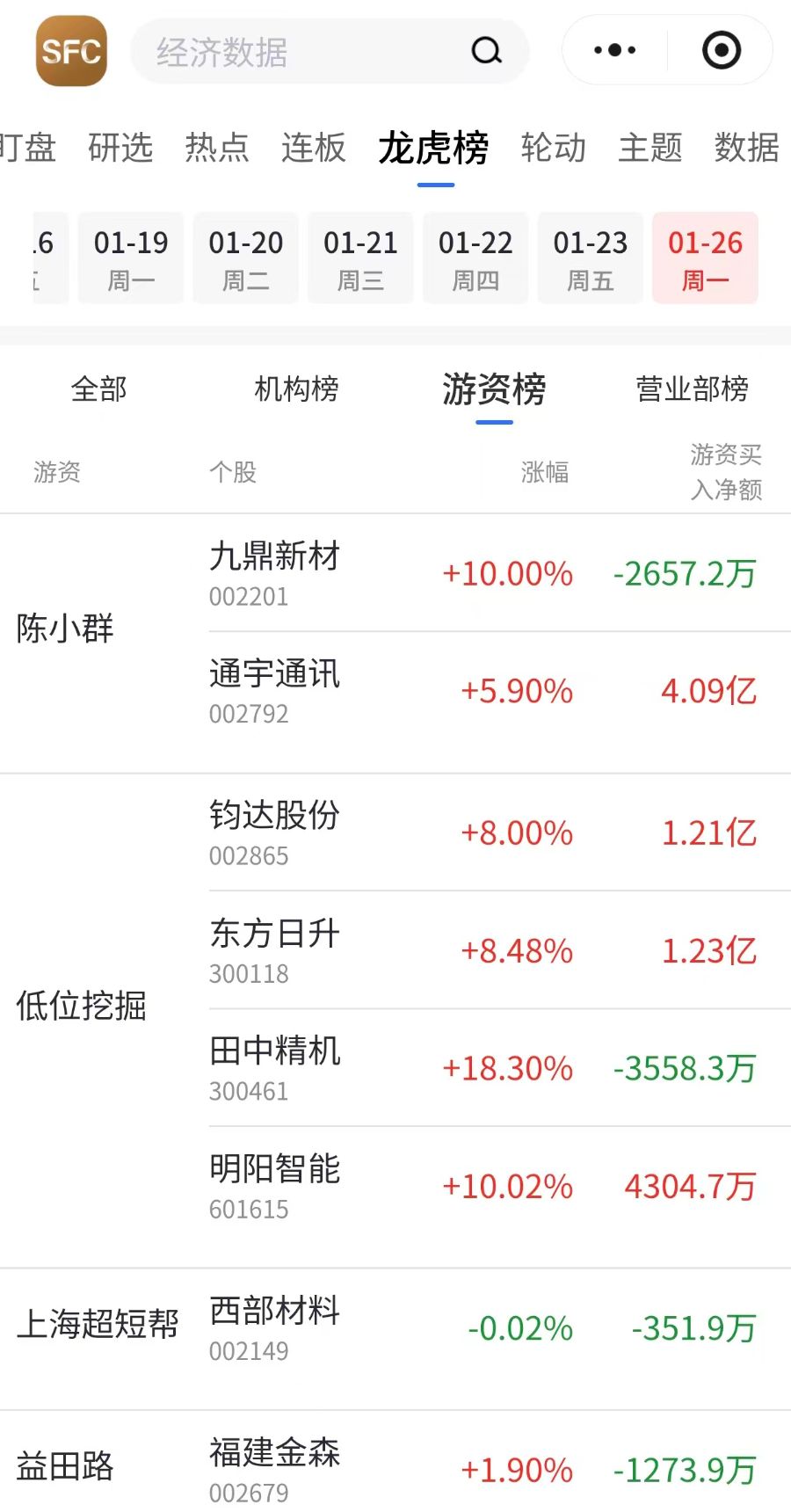Open stock 田中精机 300461
The image size is (791, 1512).
point(275,1068)
